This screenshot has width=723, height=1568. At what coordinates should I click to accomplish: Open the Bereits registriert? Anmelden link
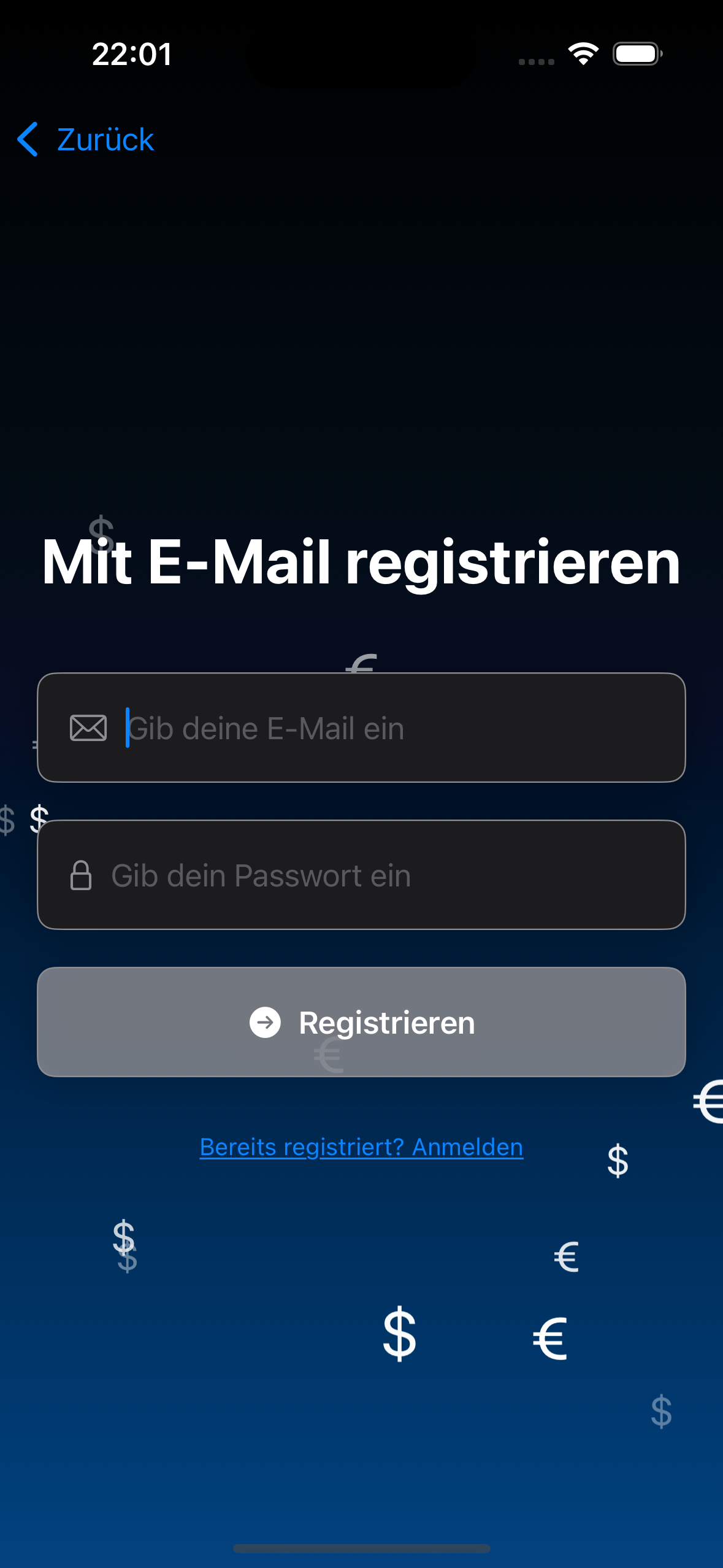point(361,1147)
